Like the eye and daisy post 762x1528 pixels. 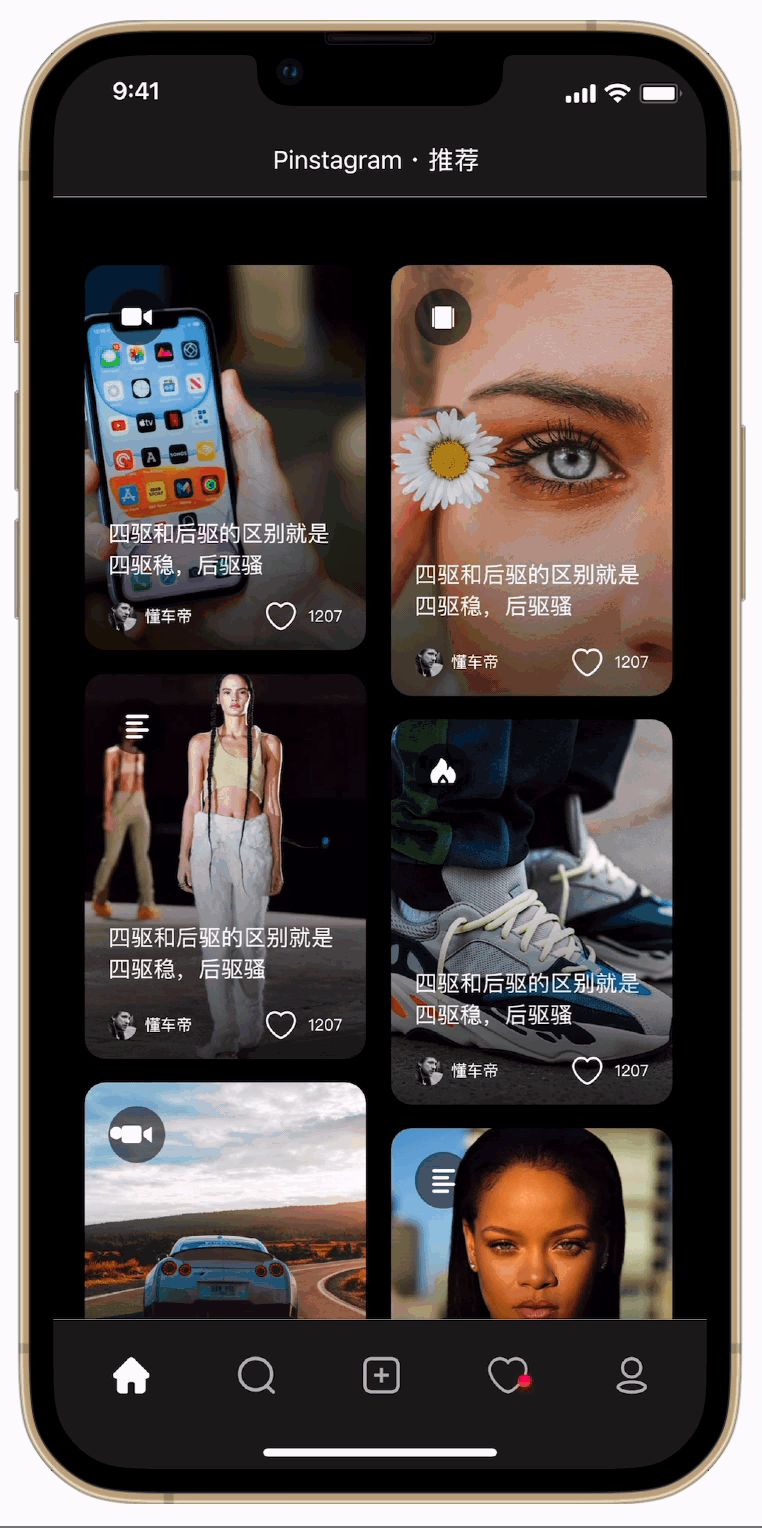[587, 662]
